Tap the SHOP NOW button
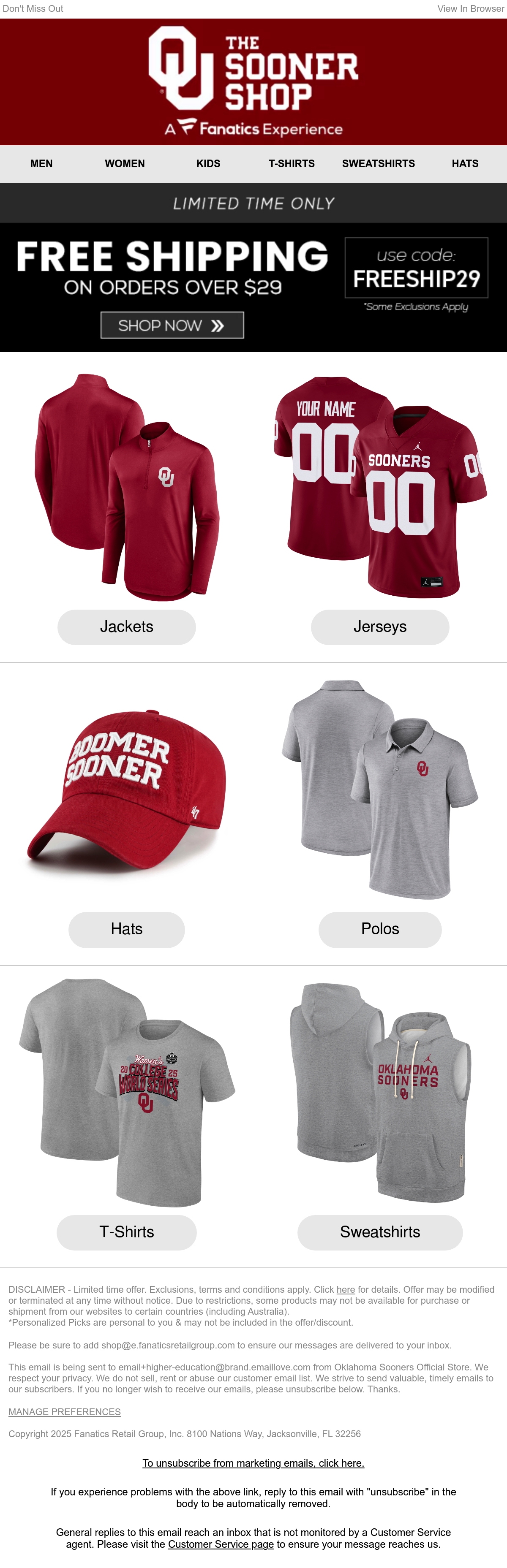This screenshot has height=1568, width=507. 172,325
